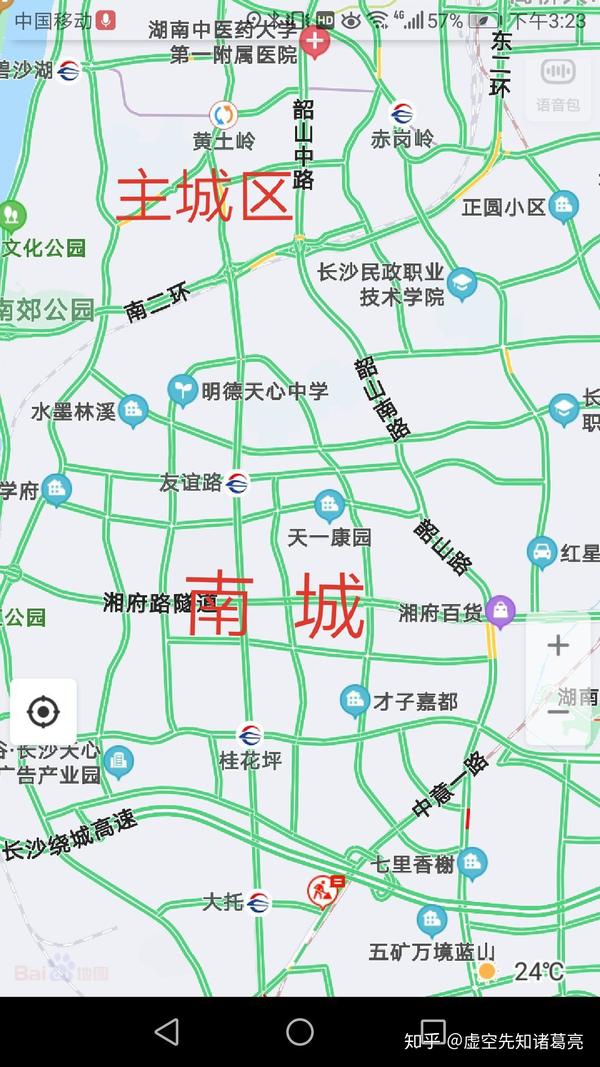Open the 才子嘉都 residence marker

(x=354, y=701)
